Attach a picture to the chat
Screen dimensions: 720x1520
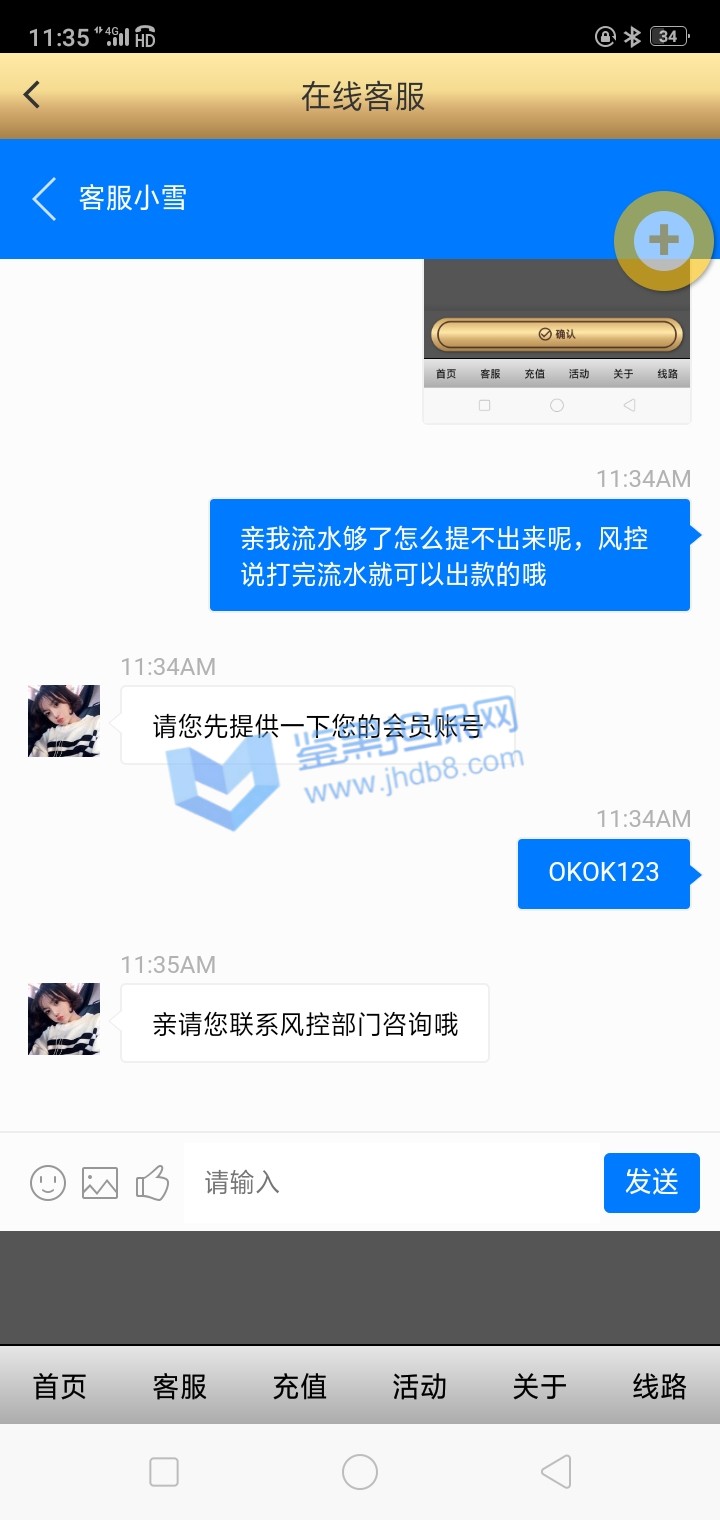[100, 1183]
